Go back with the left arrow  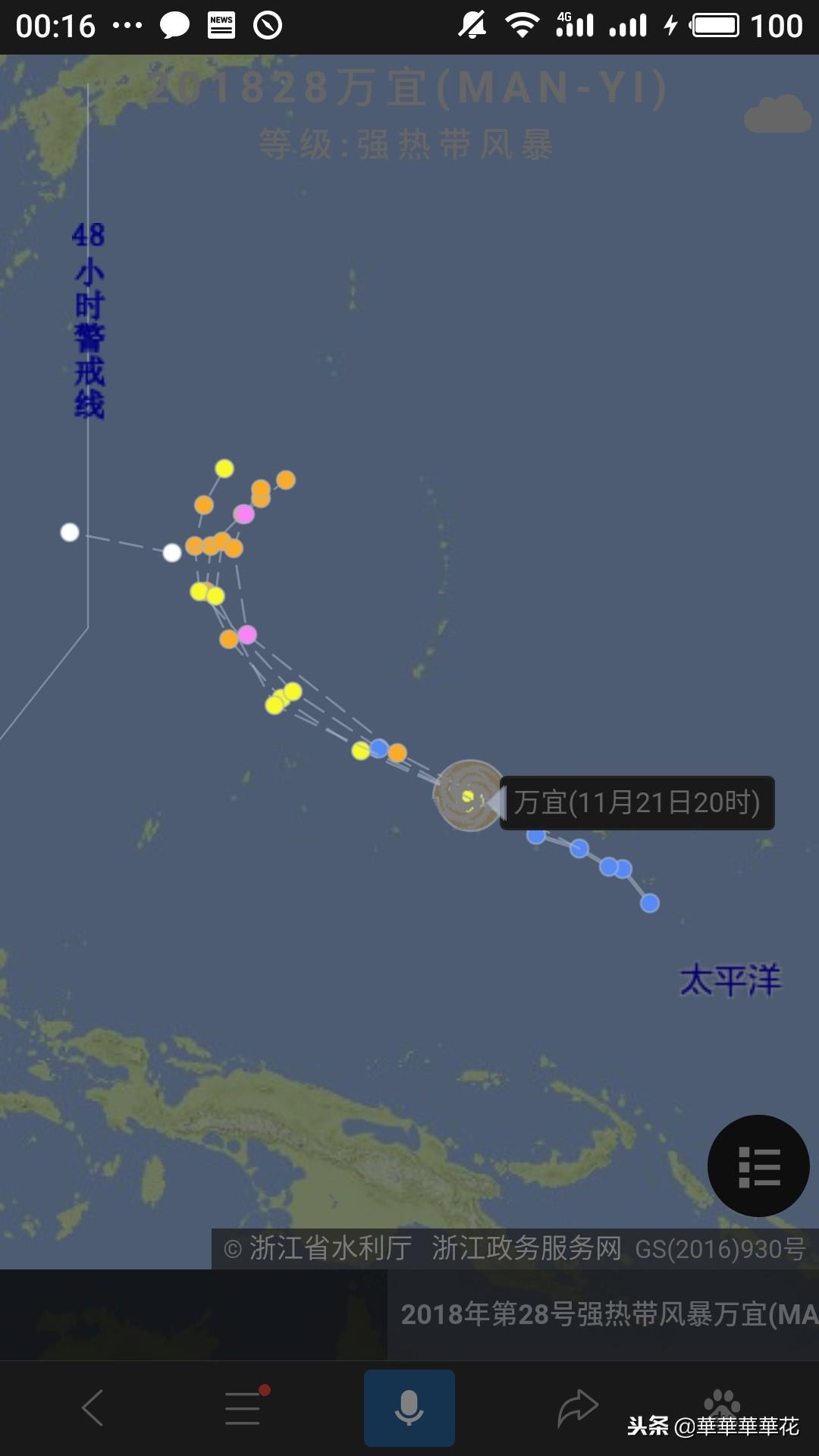93,1408
